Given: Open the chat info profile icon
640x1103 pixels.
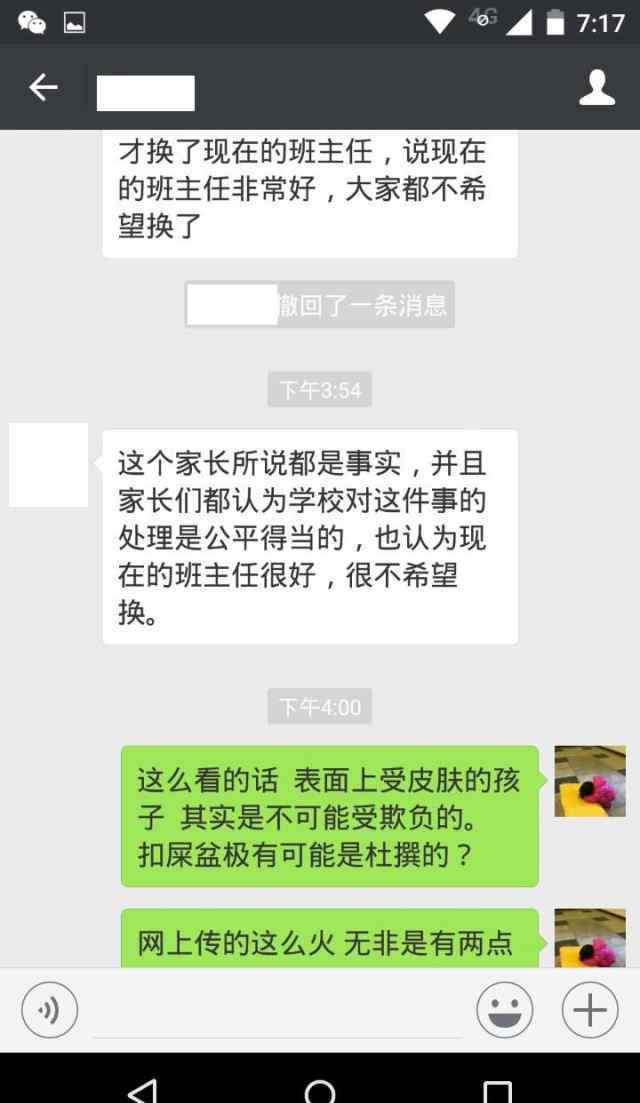Looking at the screenshot, I should 597,87.
